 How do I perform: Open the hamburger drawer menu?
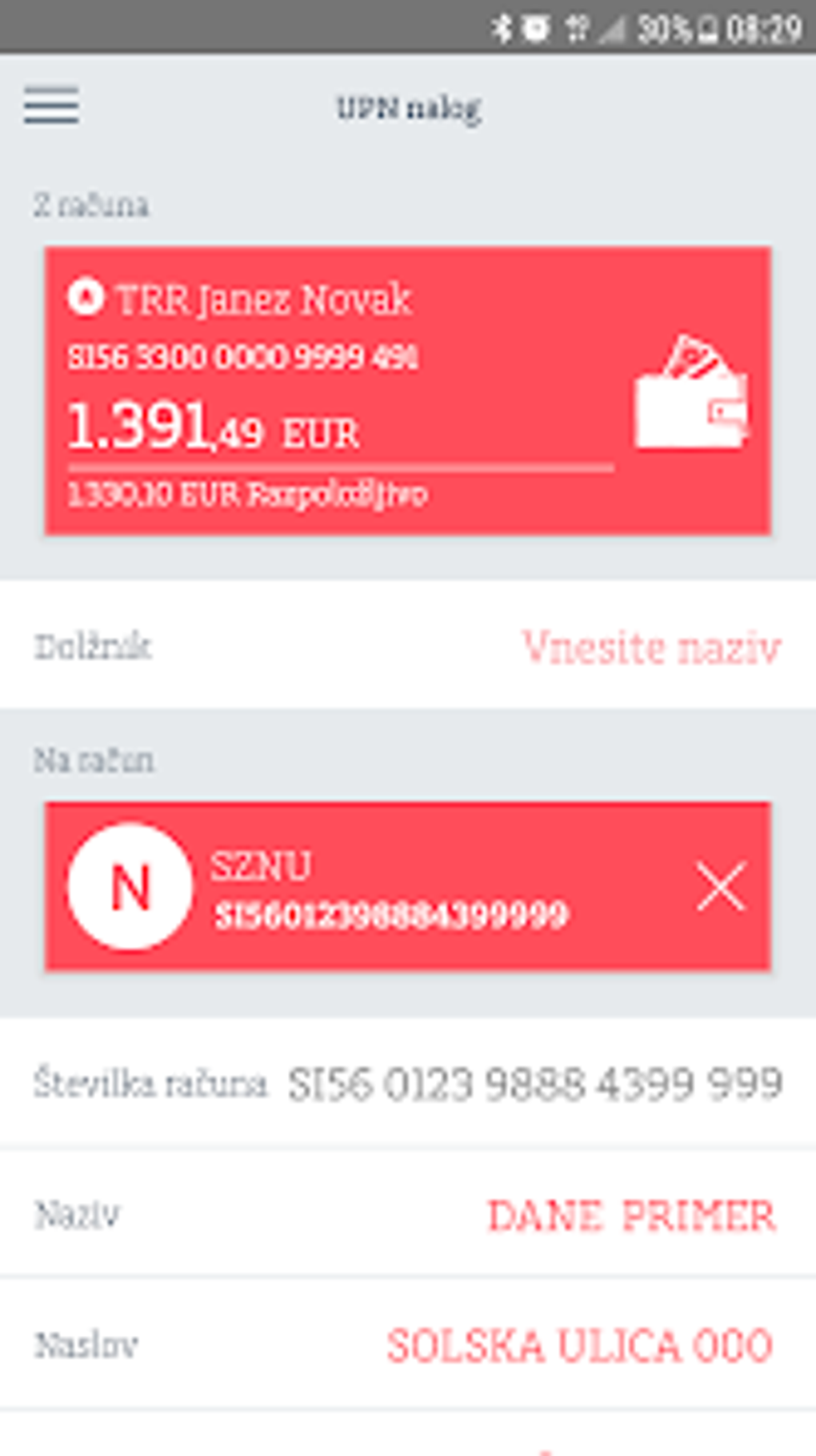pyautogui.click(x=50, y=106)
